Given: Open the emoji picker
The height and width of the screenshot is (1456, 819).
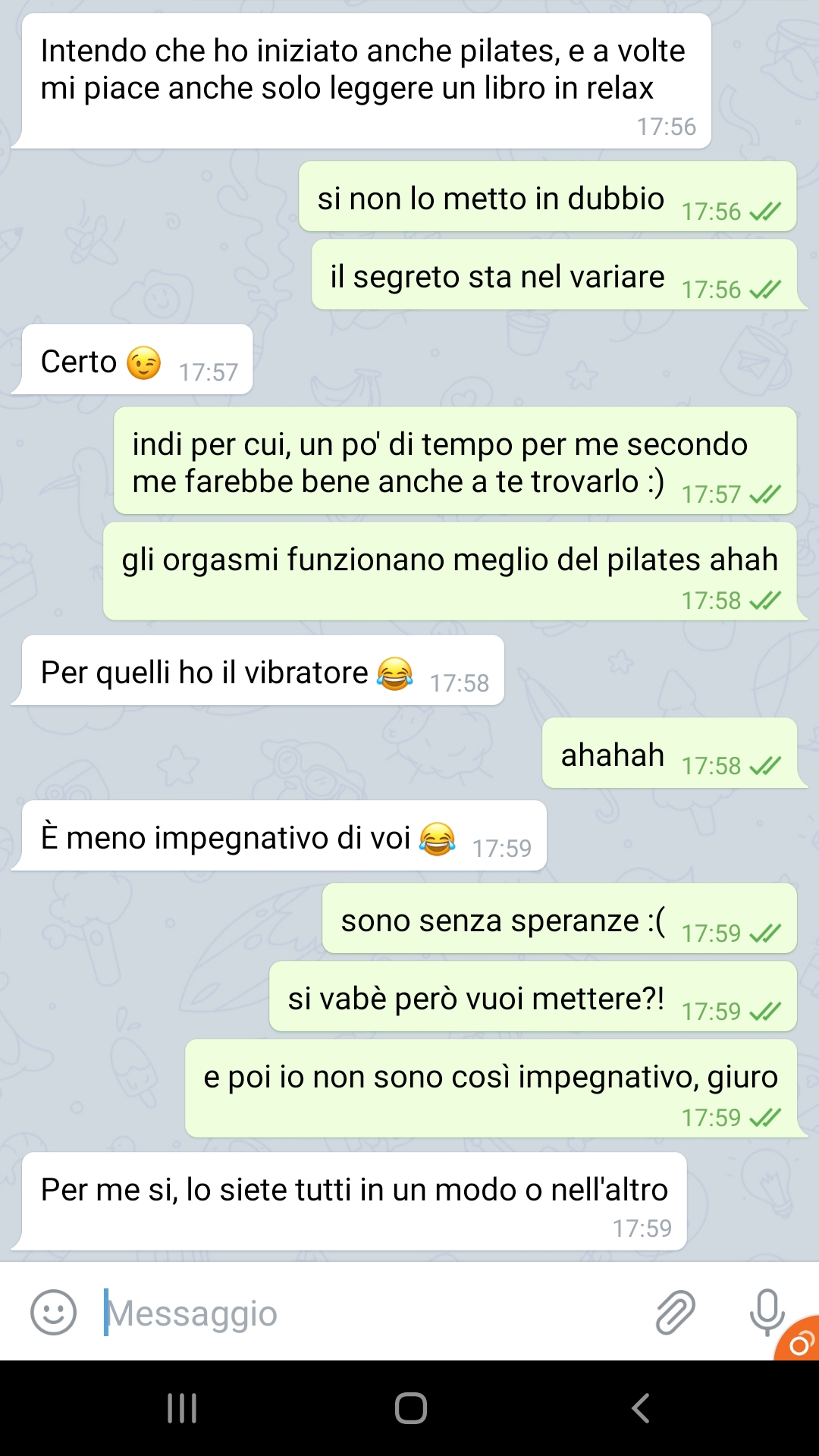Looking at the screenshot, I should coord(53,1312).
